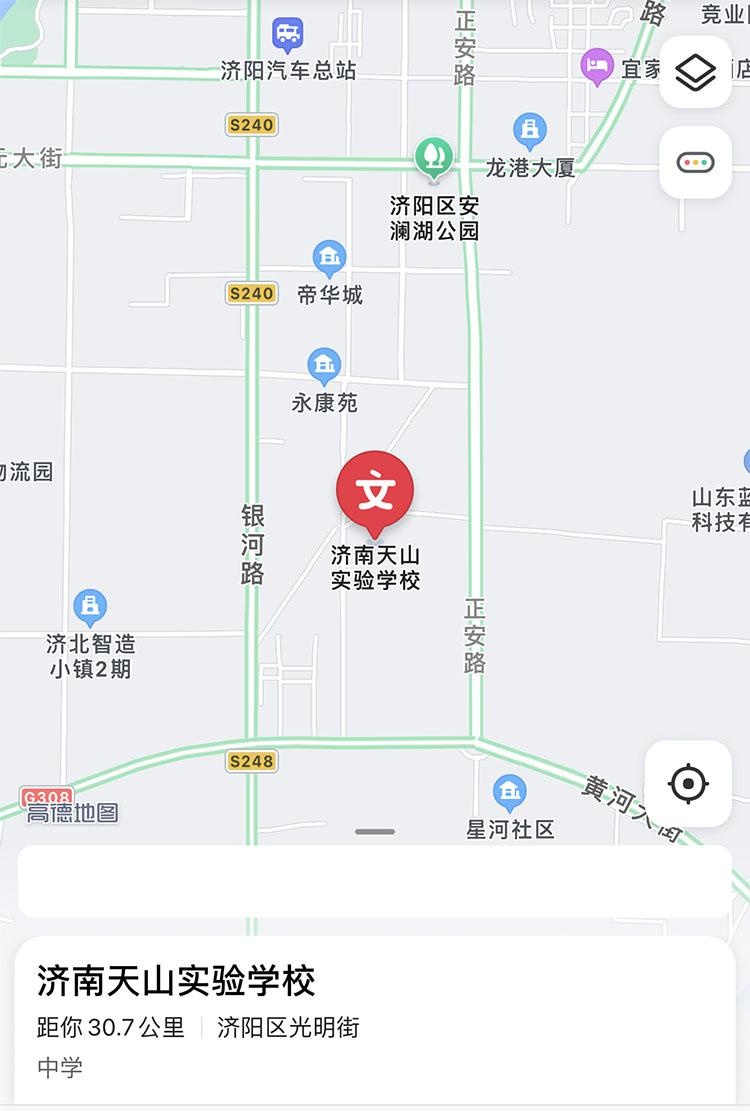The width and height of the screenshot is (750, 1111).
Task: Expand the panel using the drag handle
Action: point(375,831)
